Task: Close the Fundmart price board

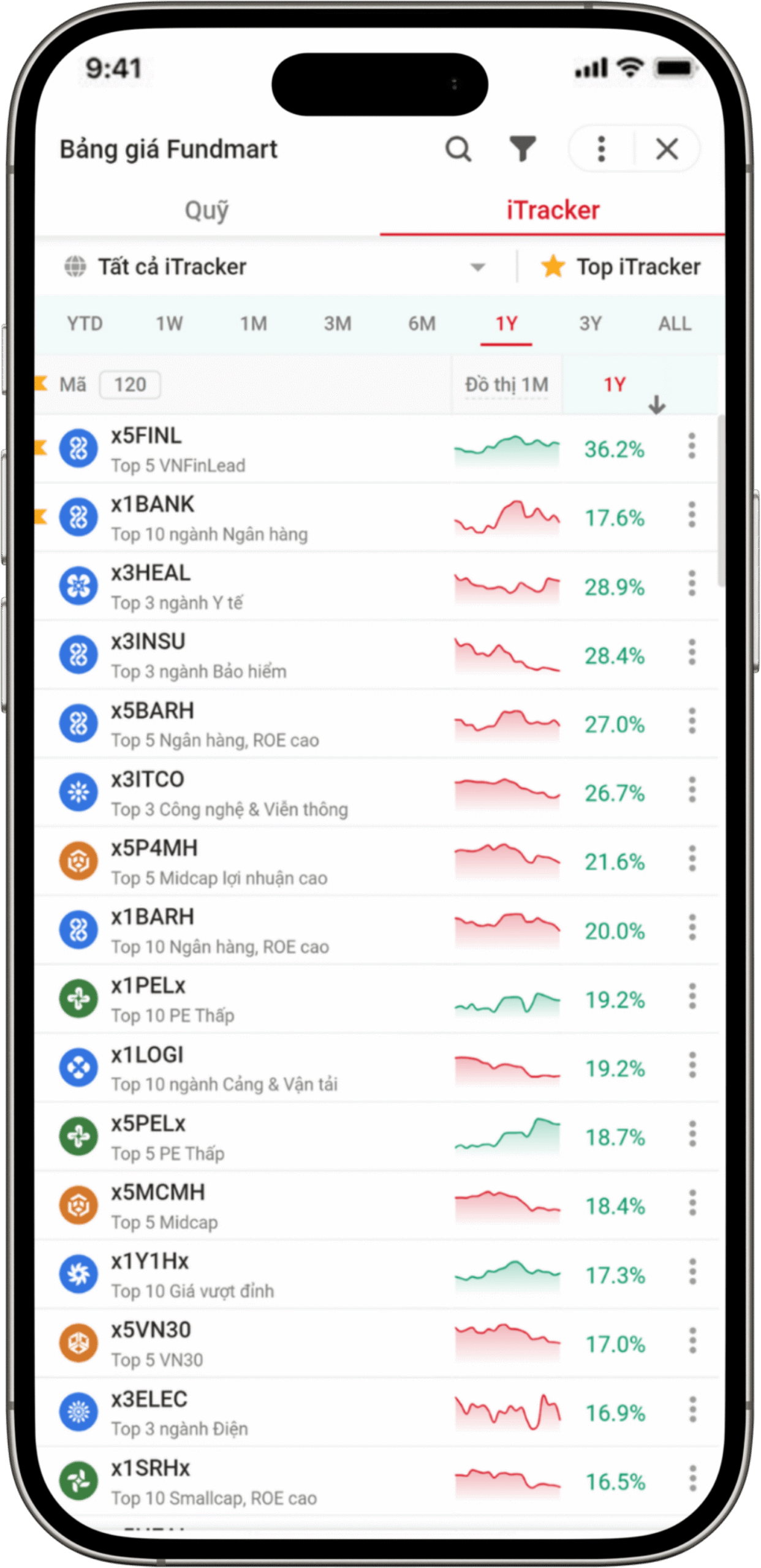Action: 667,149
